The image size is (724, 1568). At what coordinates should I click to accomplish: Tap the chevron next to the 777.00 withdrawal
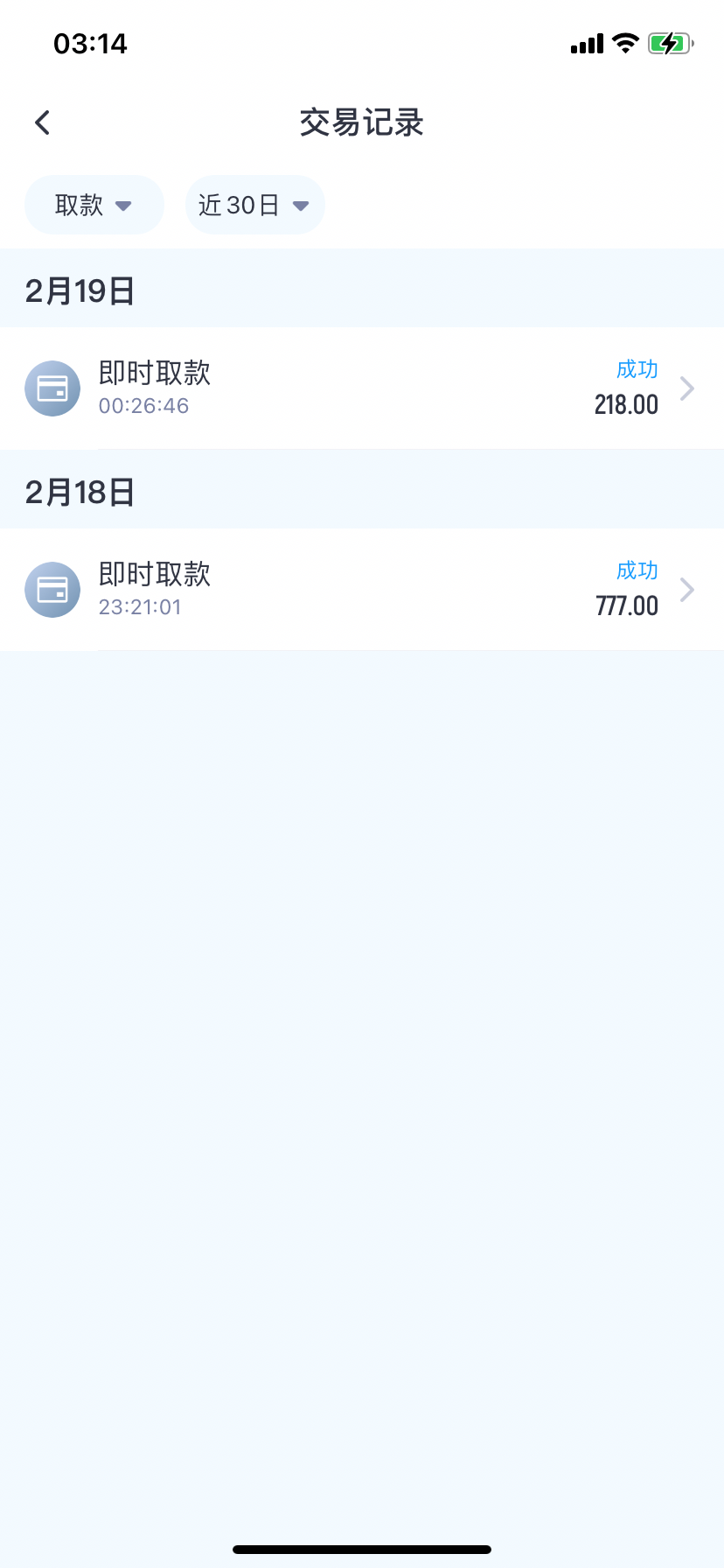(687, 589)
